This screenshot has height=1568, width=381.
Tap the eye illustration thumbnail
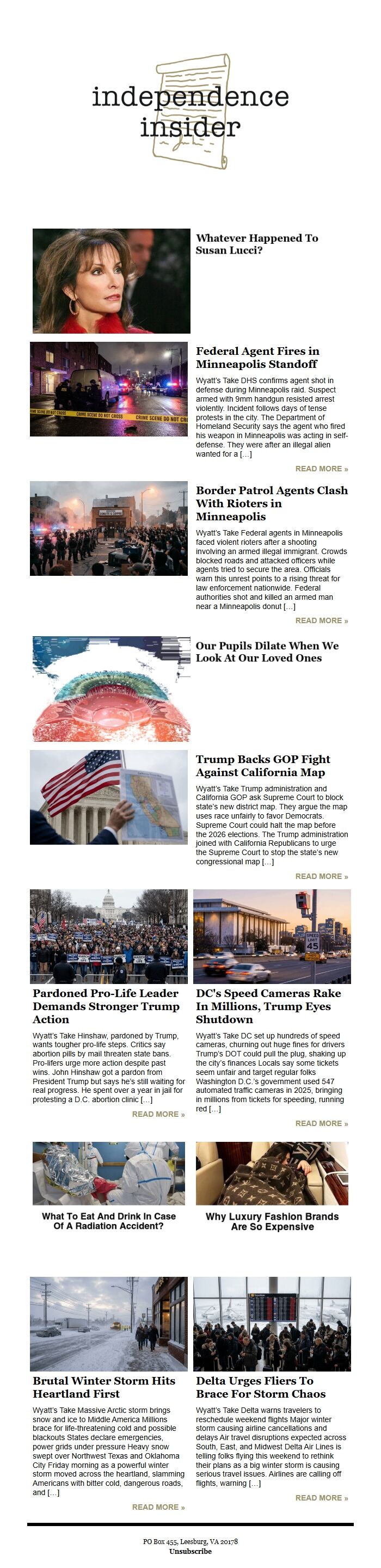pyautogui.click(x=112, y=688)
